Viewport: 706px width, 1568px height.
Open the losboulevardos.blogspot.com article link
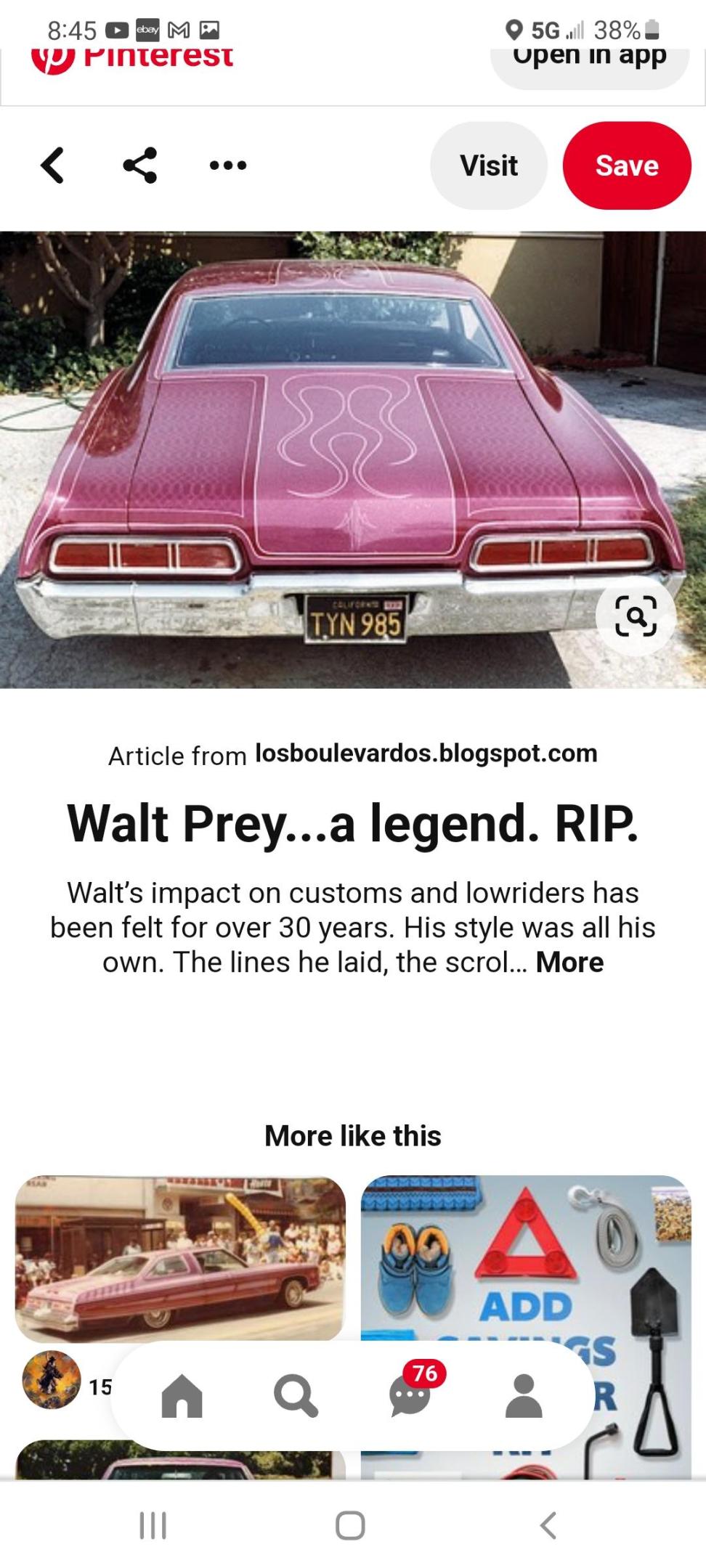(426, 754)
